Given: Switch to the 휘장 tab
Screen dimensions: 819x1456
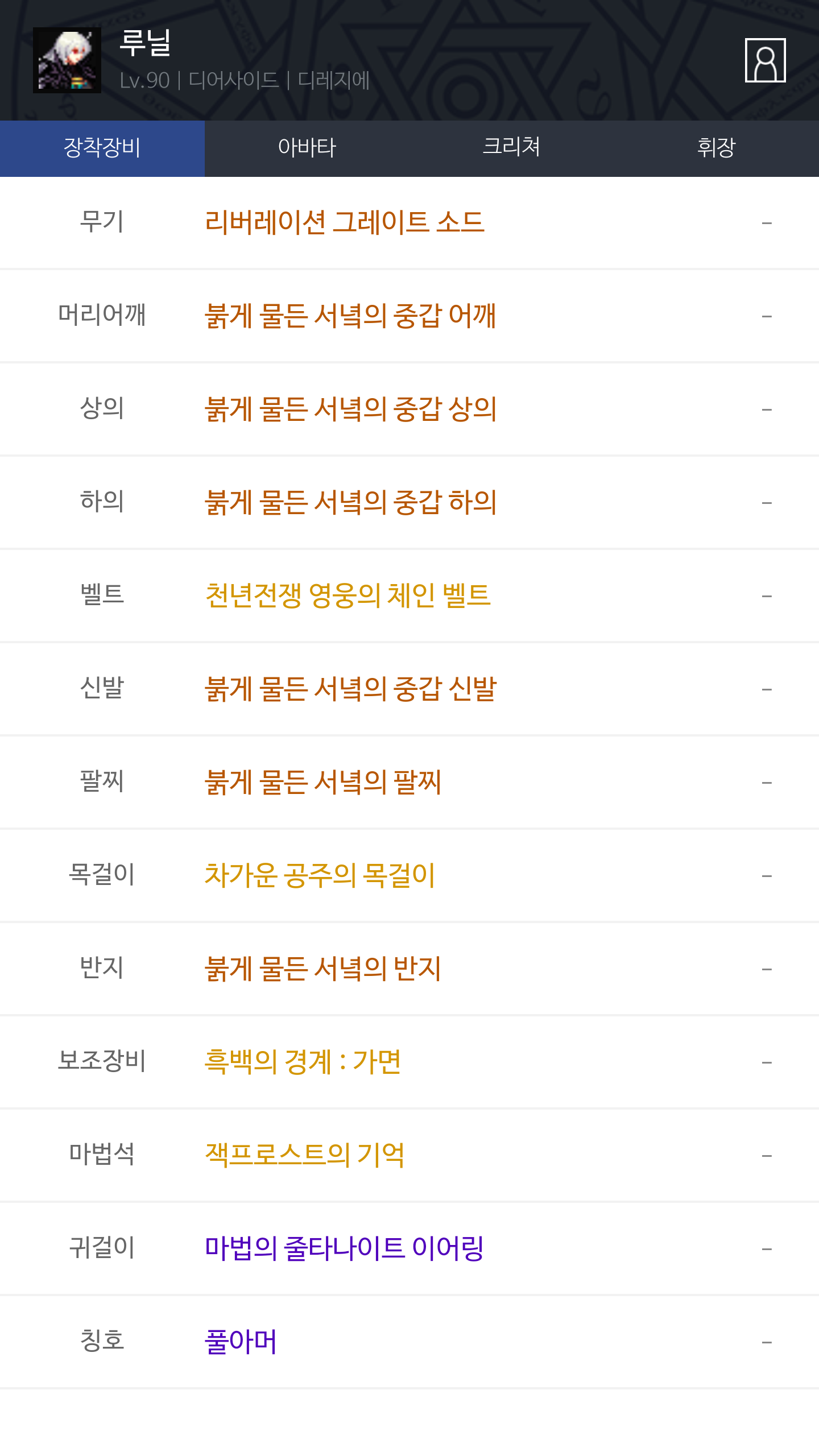Looking at the screenshot, I should (717, 148).
